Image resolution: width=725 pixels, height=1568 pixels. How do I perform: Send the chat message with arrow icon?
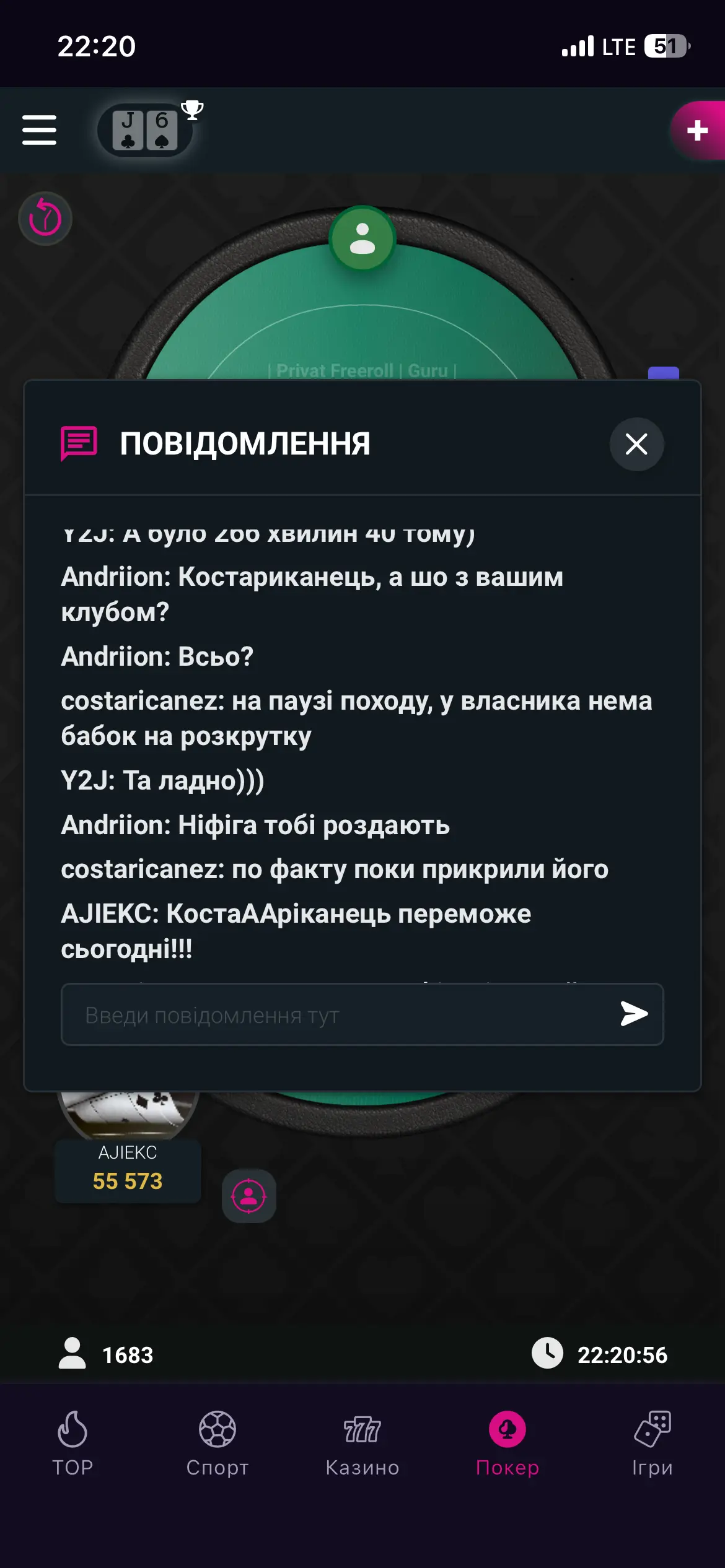pos(634,1014)
